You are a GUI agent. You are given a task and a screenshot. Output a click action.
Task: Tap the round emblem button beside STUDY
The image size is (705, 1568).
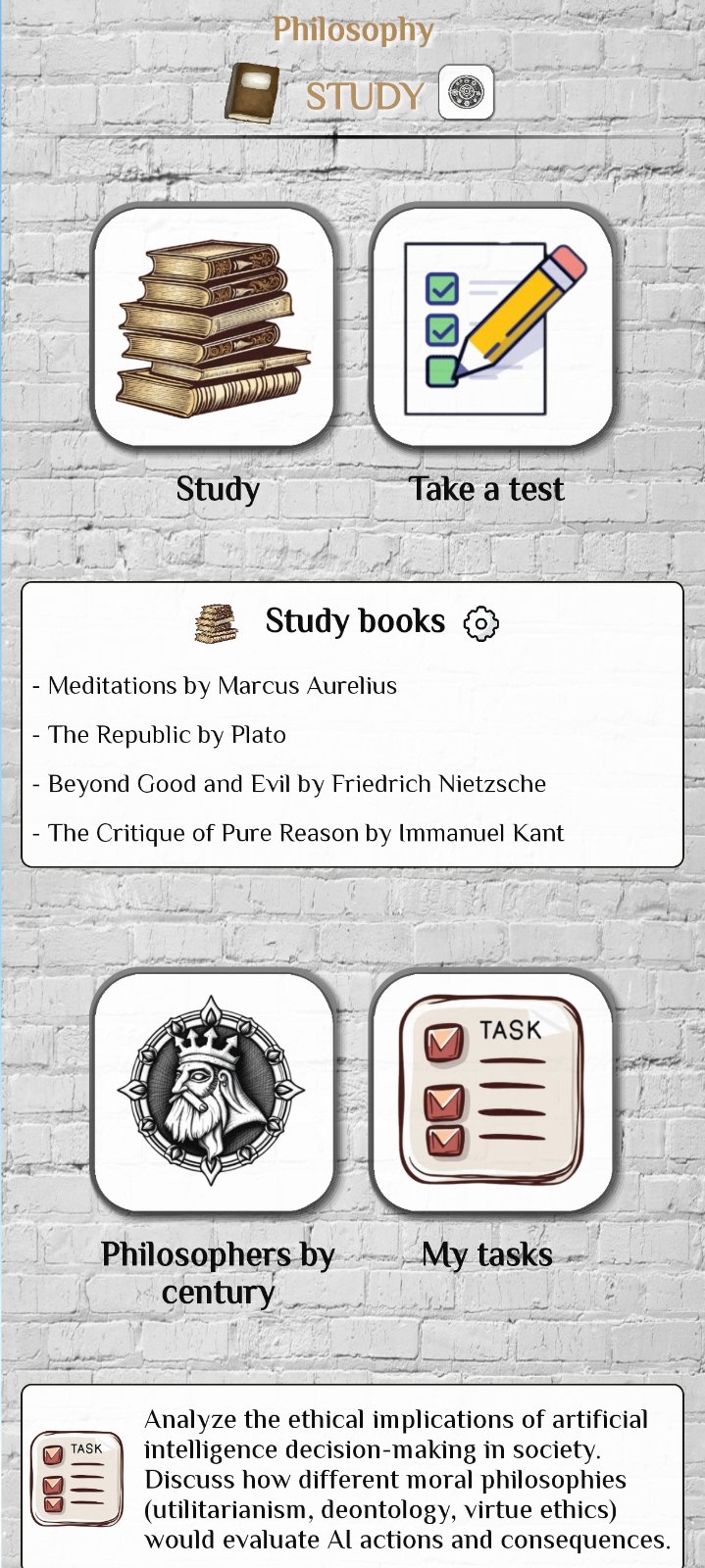tap(466, 93)
